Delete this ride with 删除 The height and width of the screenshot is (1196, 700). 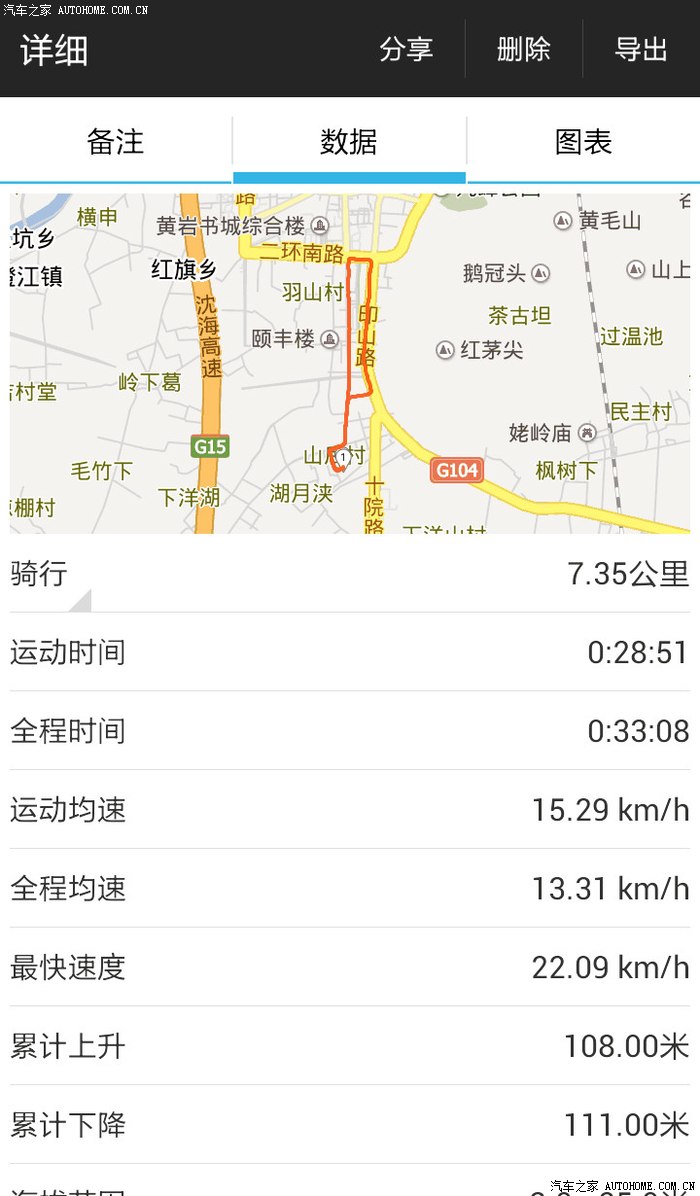click(524, 50)
